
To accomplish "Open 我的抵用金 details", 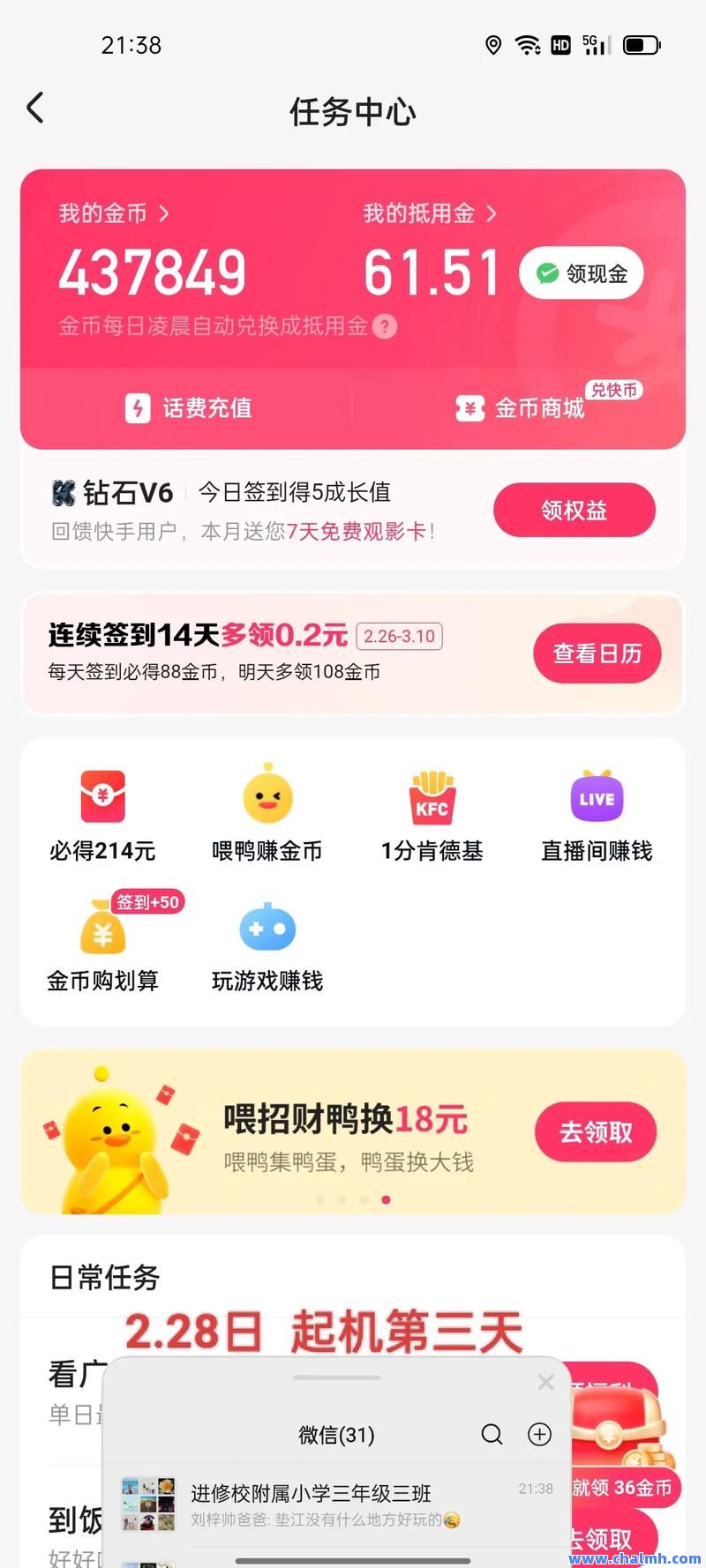I will pyautogui.click(x=429, y=213).
